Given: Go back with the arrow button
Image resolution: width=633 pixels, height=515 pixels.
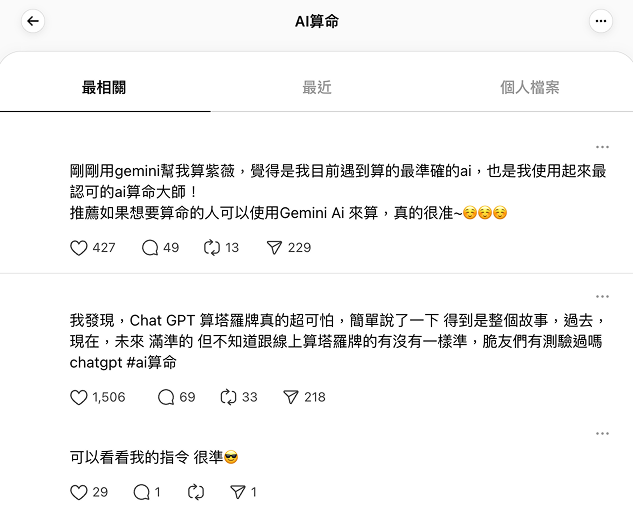Looking at the screenshot, I should [33, 21].
